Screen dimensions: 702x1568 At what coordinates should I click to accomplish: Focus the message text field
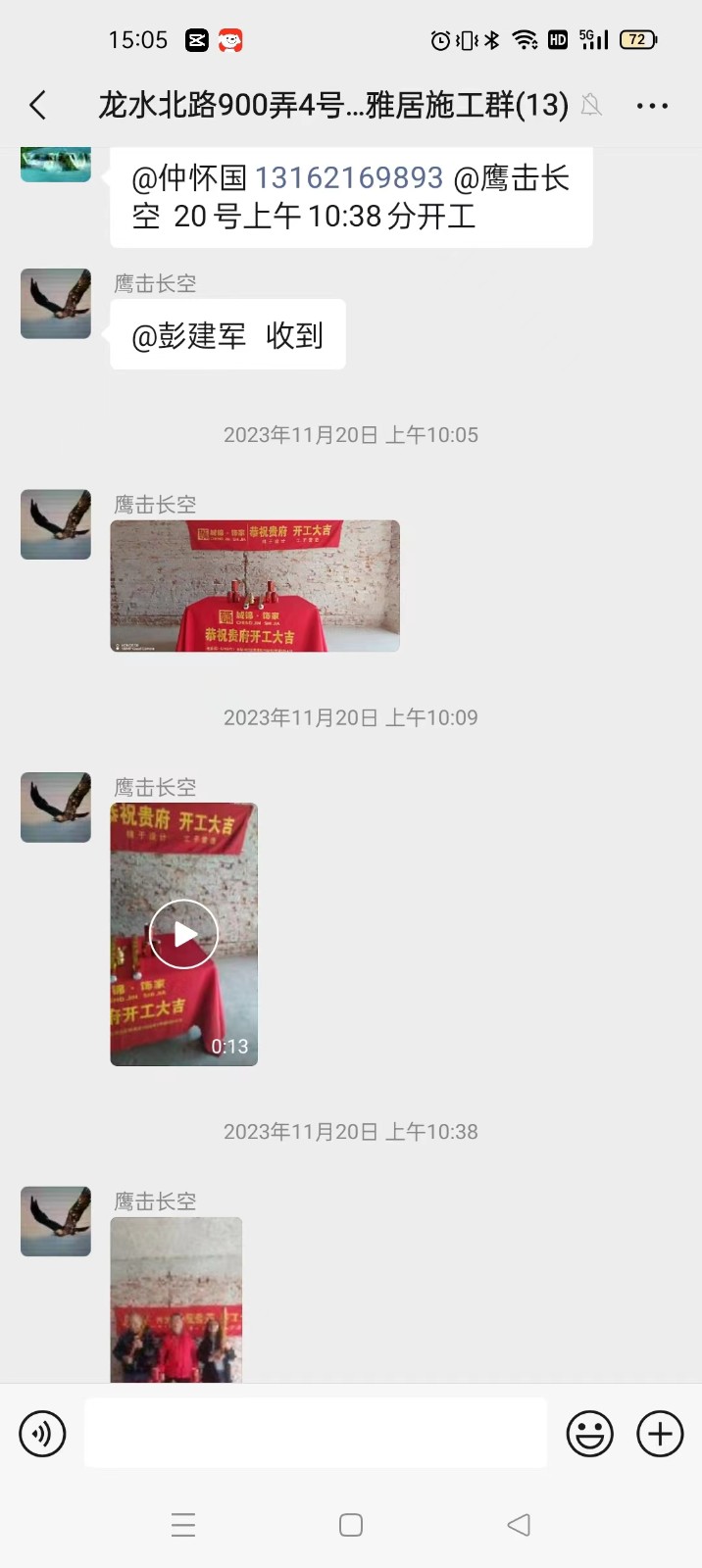pyautogui.click(x=316, y=1433)
